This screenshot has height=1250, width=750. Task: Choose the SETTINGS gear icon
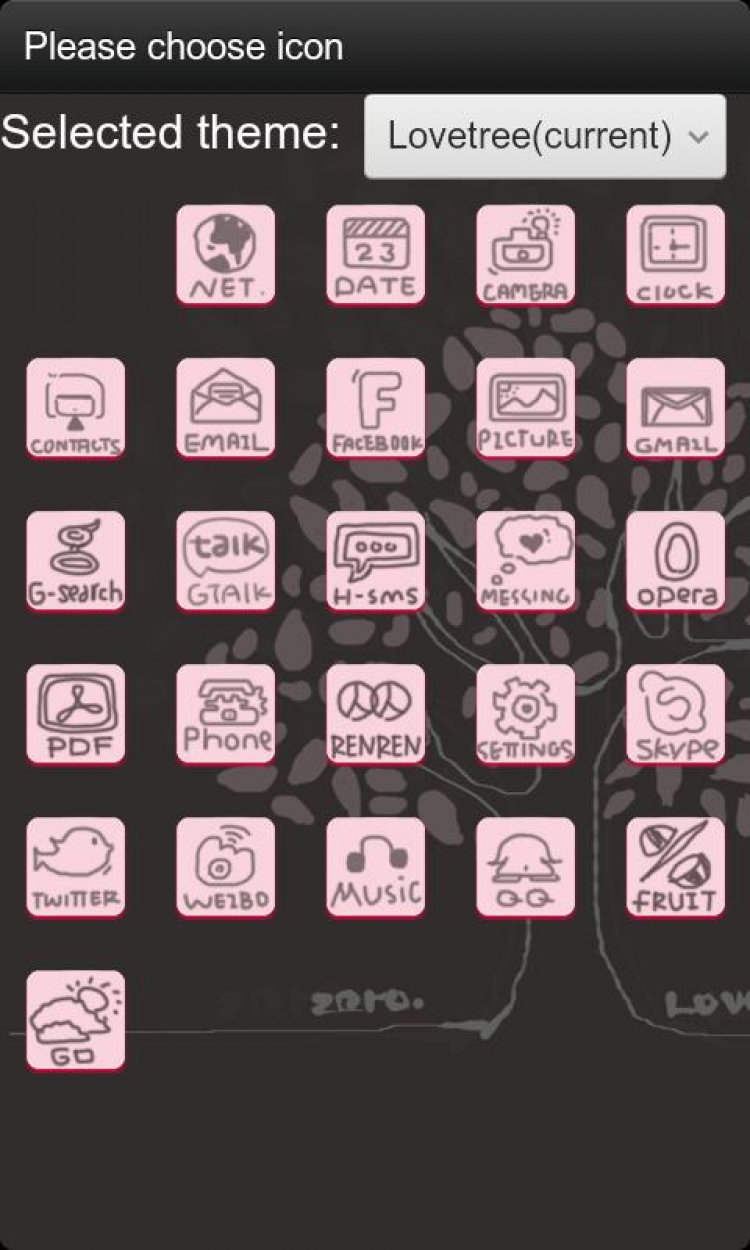(x=526, y=714)
